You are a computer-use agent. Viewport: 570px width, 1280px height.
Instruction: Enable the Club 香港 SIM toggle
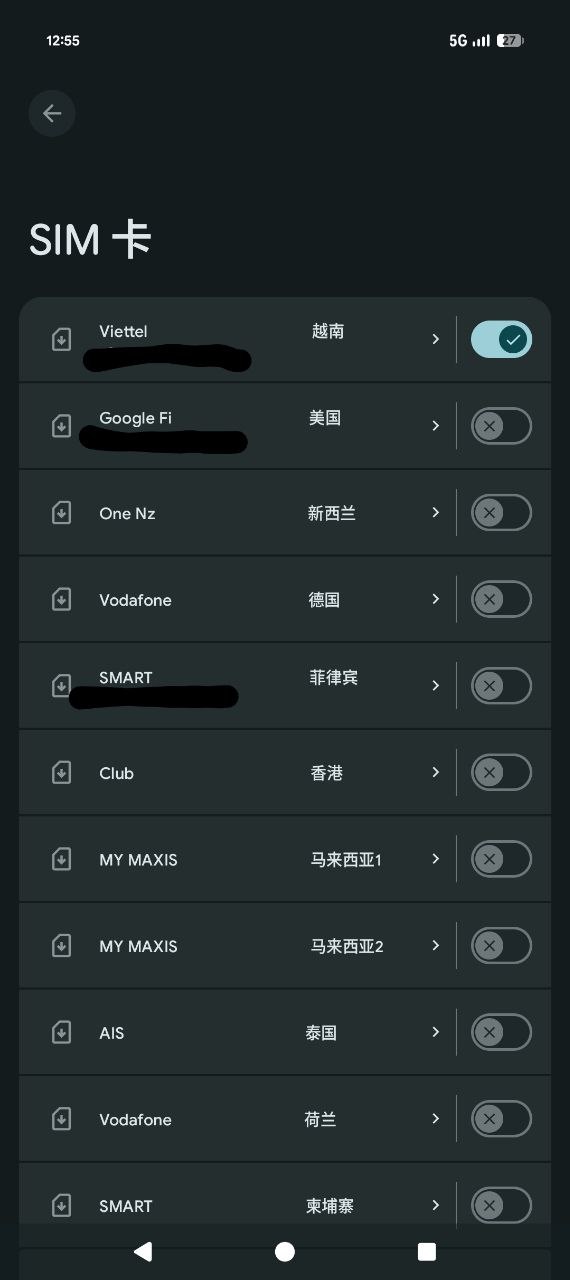(501, 772)
